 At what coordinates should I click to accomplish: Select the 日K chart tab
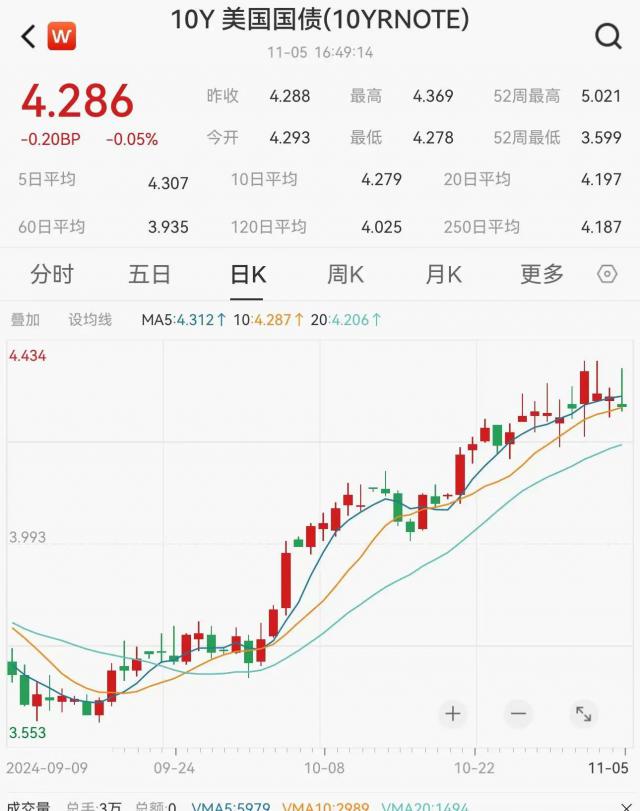pos(248,274)
